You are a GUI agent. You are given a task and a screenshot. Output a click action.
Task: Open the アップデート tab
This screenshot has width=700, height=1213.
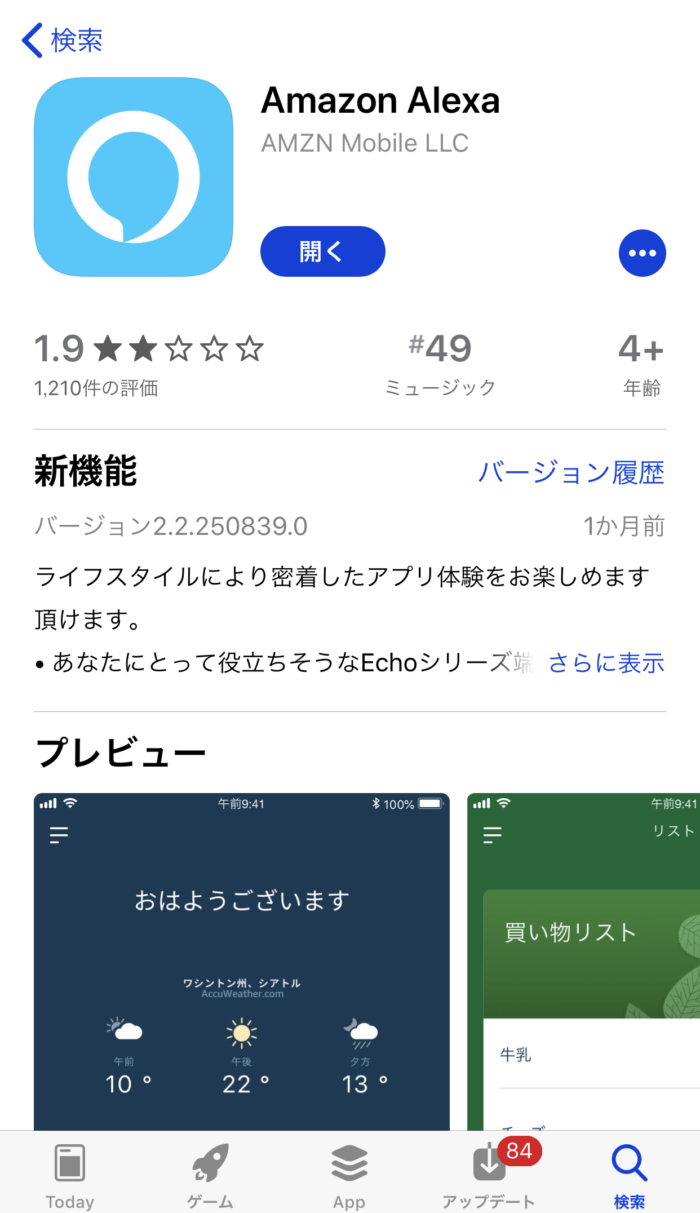click(x=489, y=1175)
